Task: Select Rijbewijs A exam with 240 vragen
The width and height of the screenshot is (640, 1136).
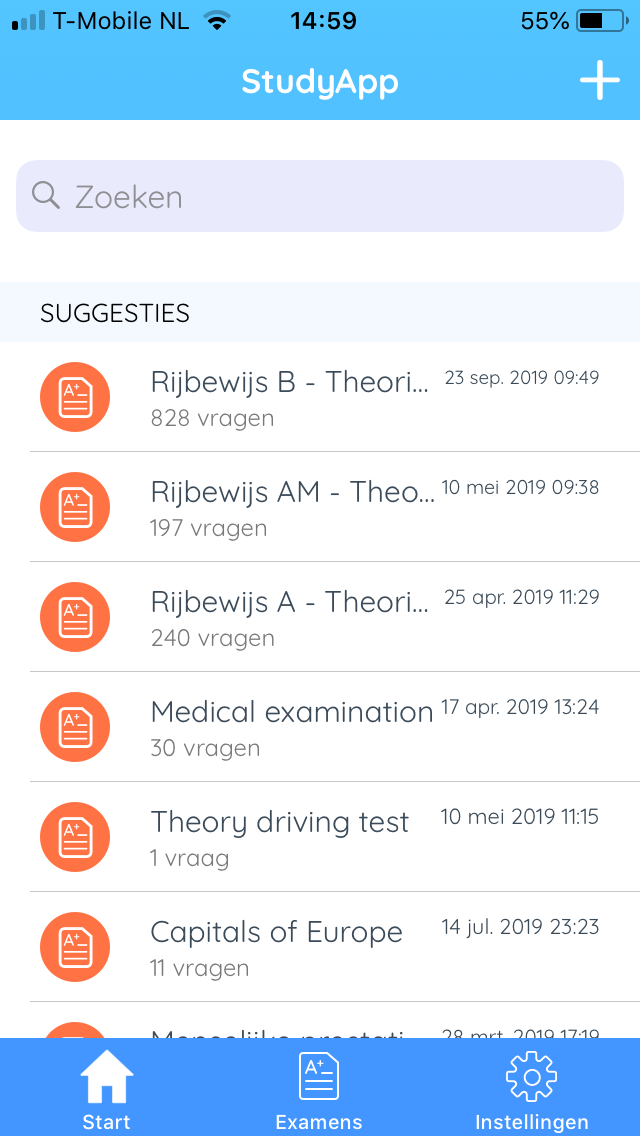Action: (x=320, y=617)
